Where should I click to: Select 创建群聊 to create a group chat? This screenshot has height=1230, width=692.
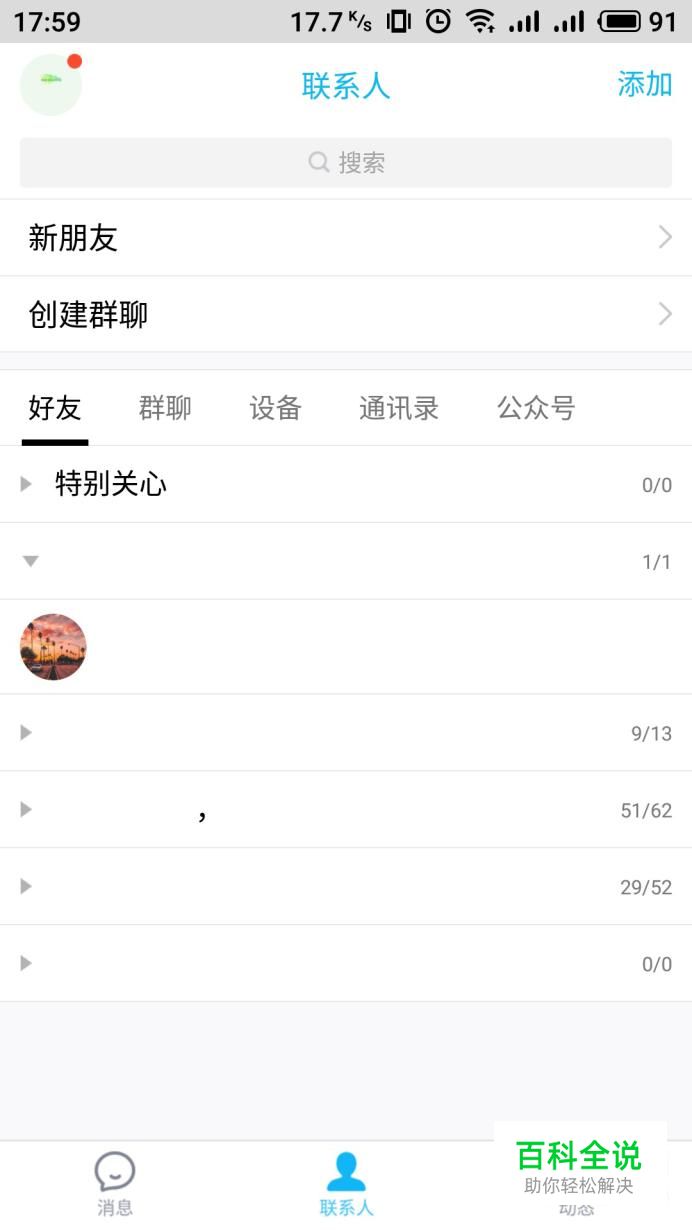coord(346,315)
